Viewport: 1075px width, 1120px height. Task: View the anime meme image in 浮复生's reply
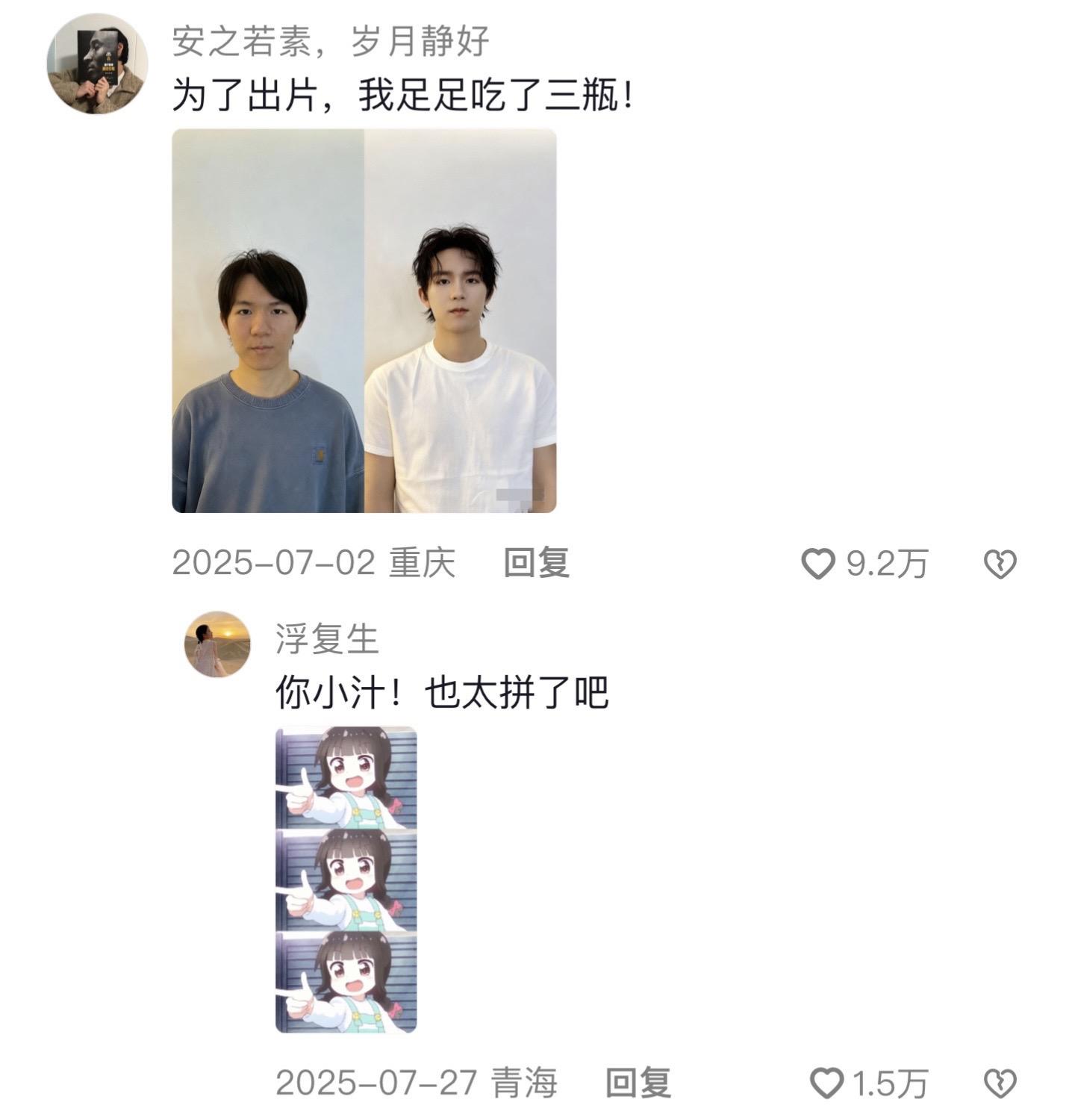(x=346, y=880)
